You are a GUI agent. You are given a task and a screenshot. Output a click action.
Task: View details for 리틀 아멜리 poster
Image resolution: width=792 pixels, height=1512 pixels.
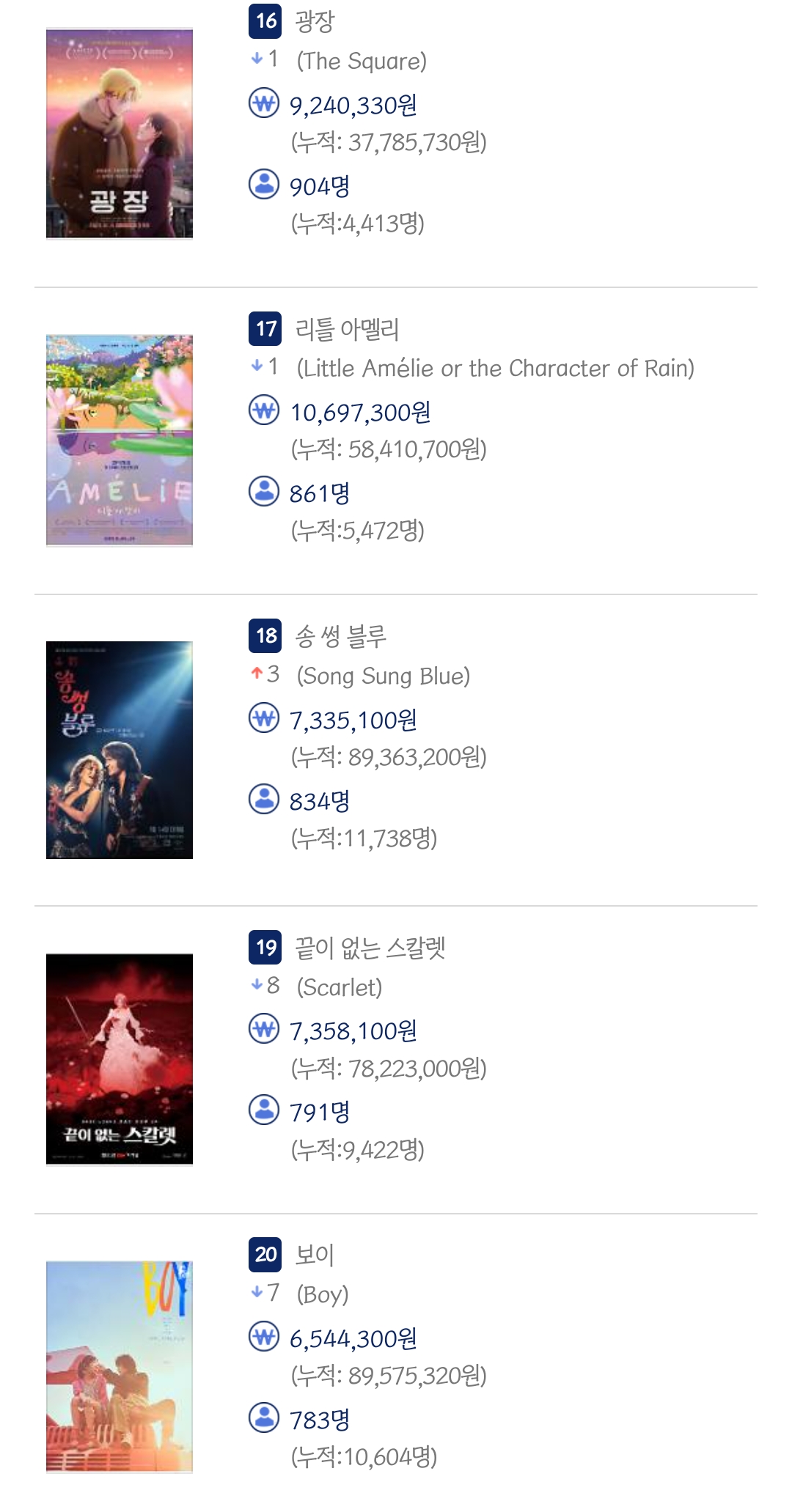click(120, 440)
